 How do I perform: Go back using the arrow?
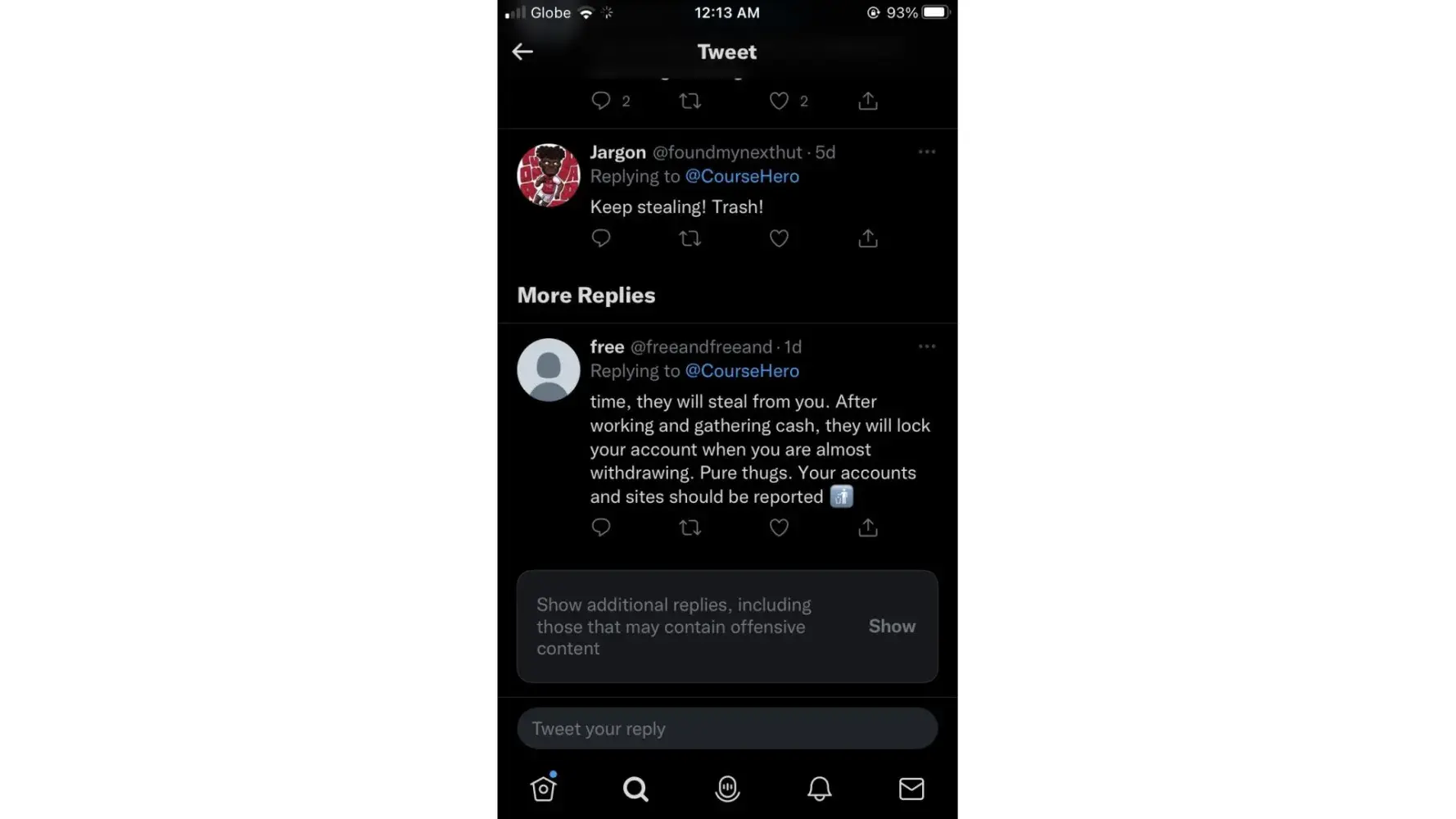pos(522,52)
